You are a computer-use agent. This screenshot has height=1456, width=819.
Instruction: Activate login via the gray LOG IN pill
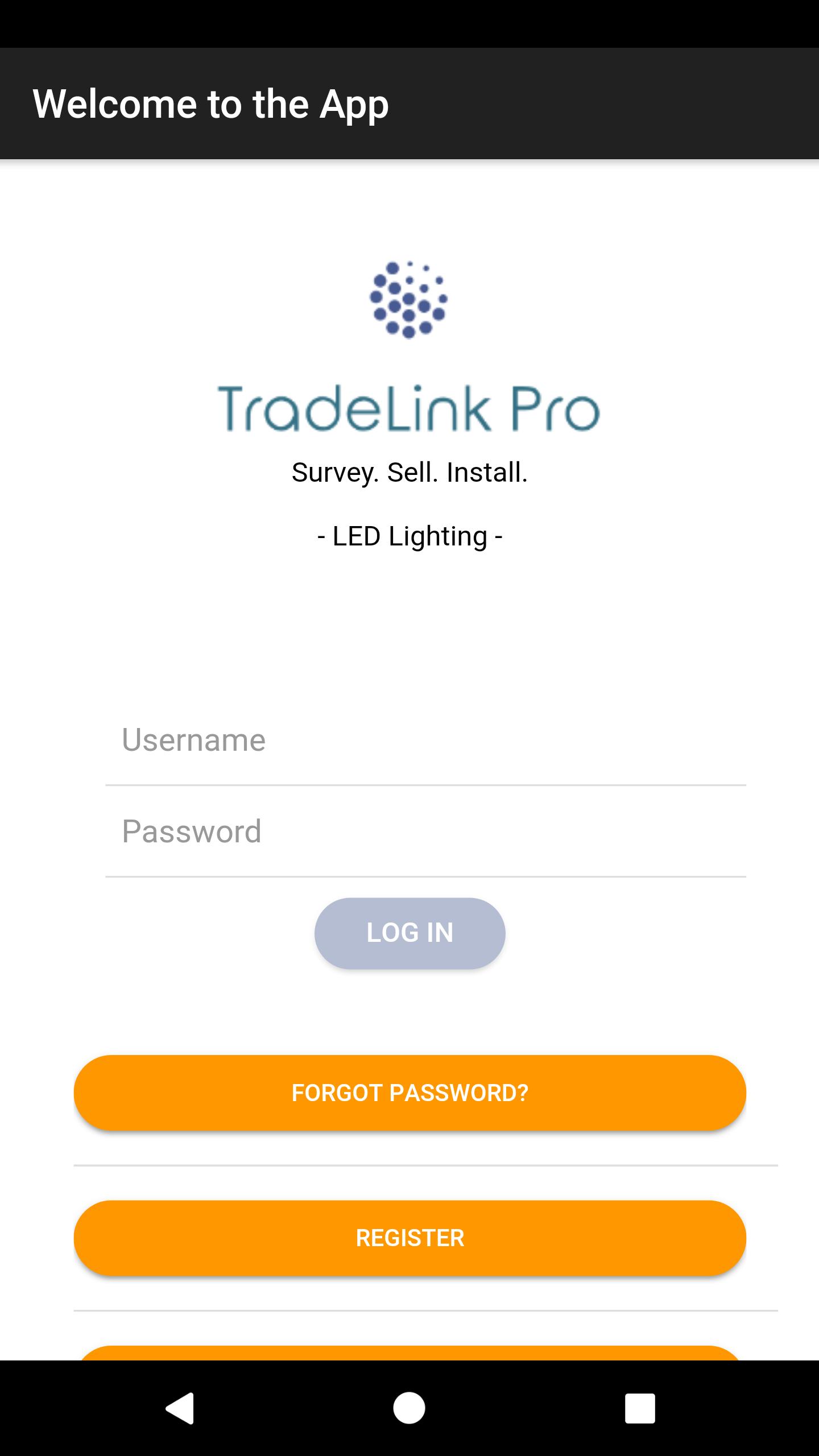coord(409,933)
